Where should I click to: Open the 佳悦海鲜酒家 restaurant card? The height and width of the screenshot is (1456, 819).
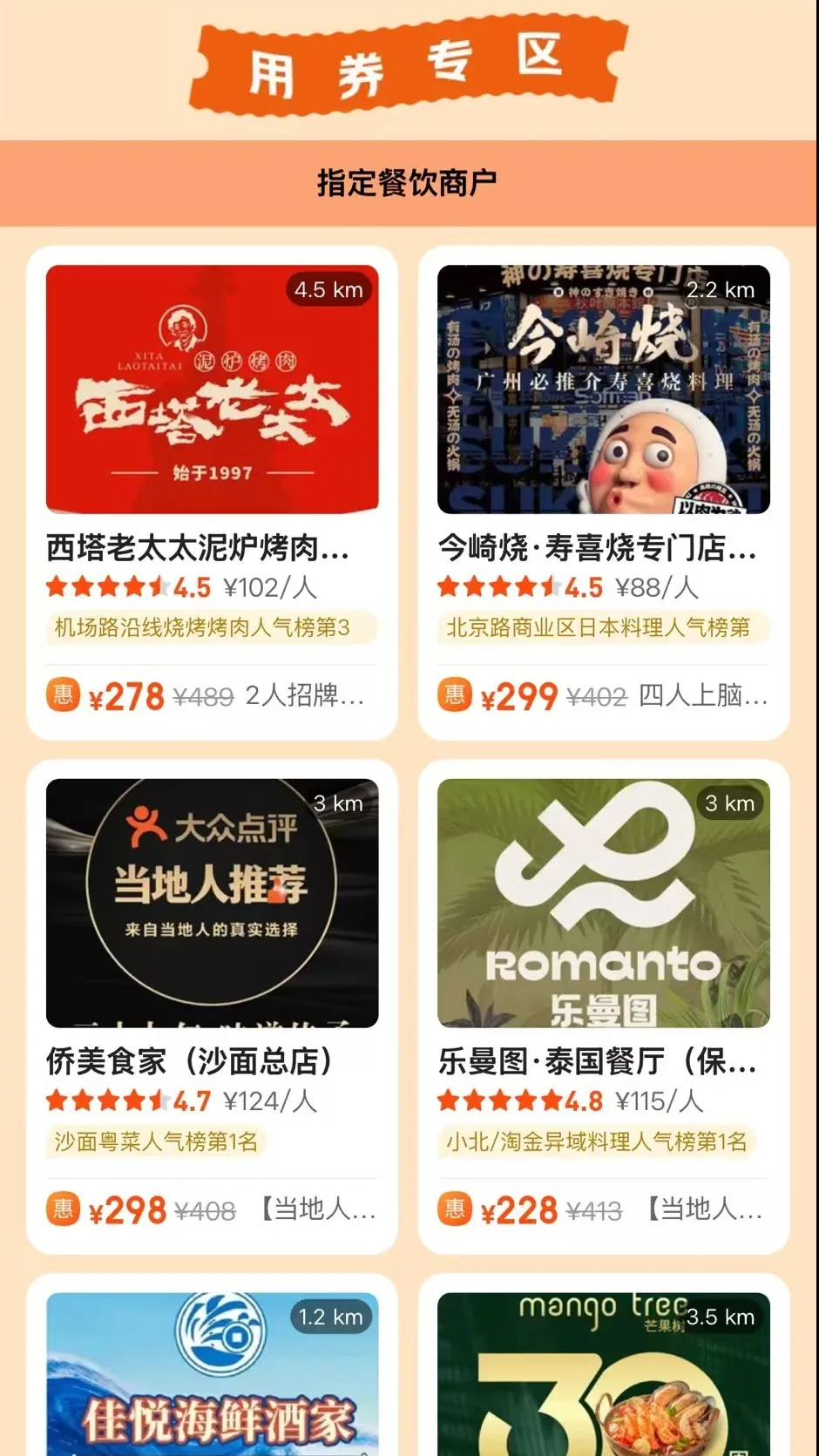212,1365
